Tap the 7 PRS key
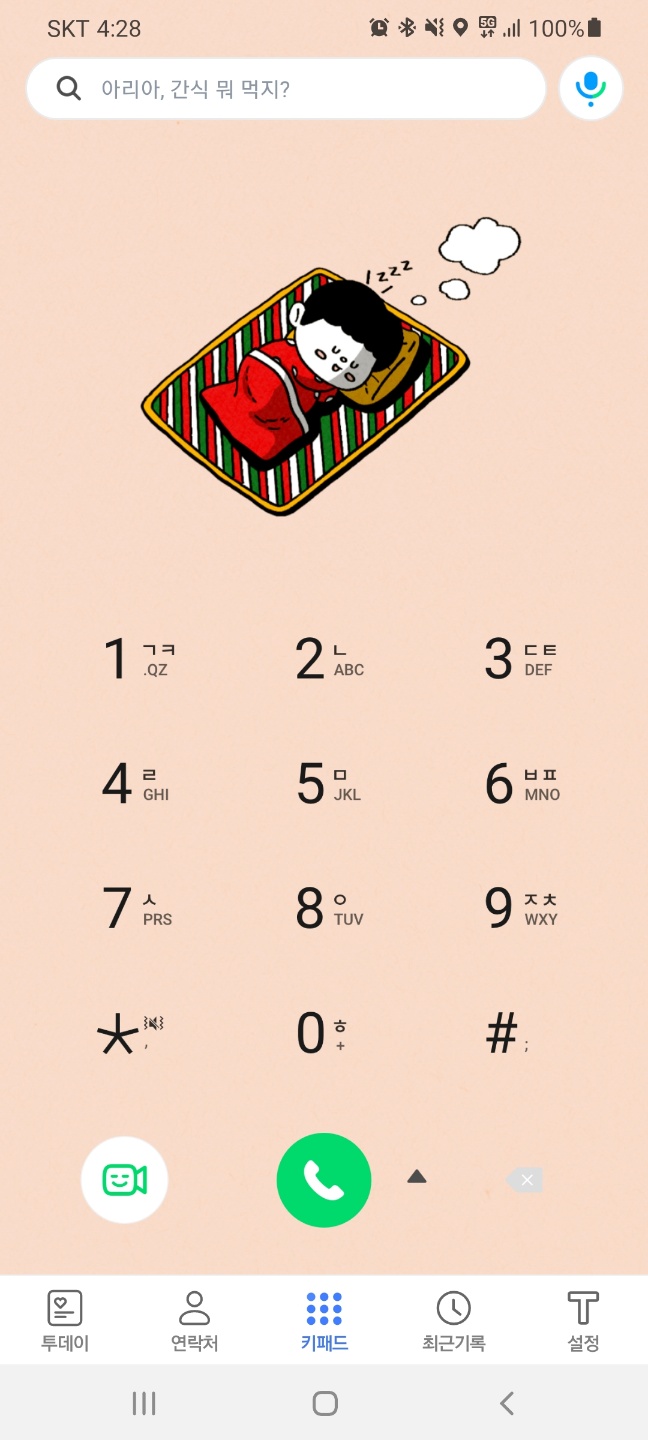Viewport: 648px width, 1440px height. click(137, 908)
